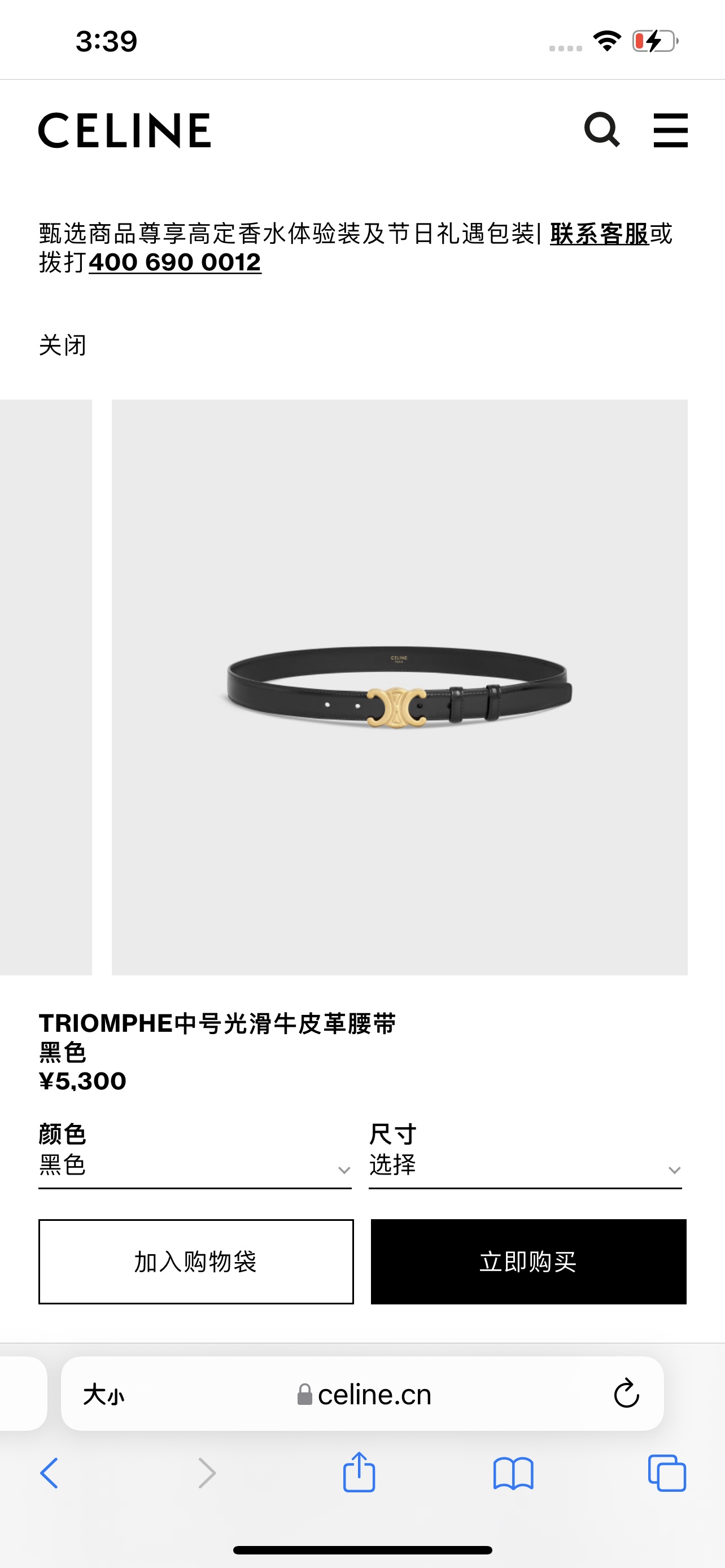Open the search magnifier icon
The height and width of the screenshot is (1568, 725).
click(601, 130)
